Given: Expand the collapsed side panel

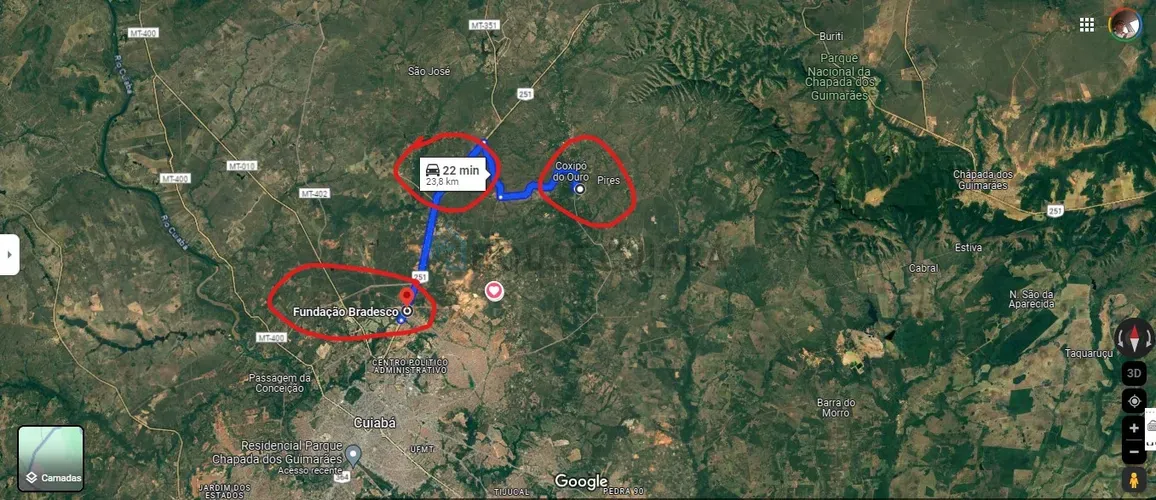Looking at the screenshot, I should click(x=9, y=254).
